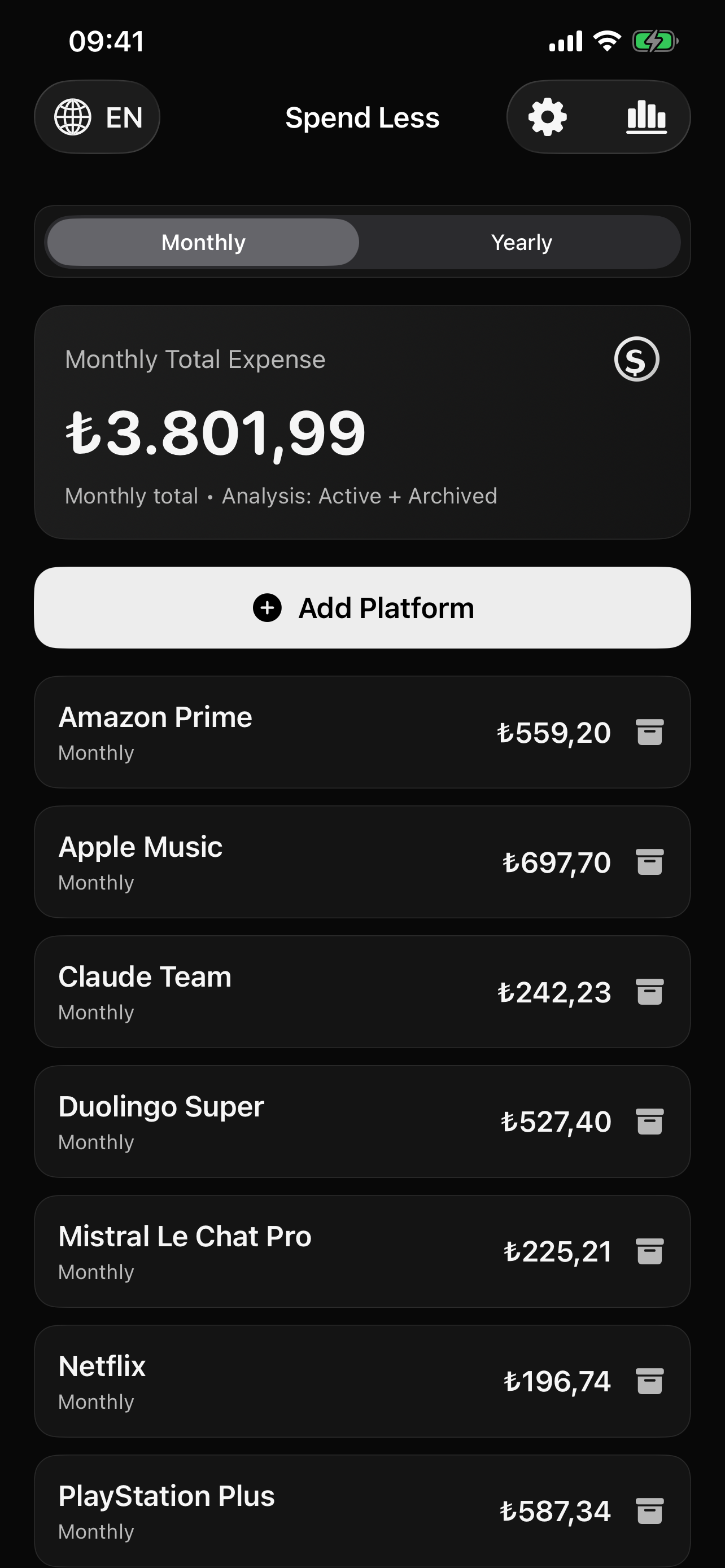This screenshot has height=1568, width=725.
Task: Archive the Netflix subscription
Action: 649,1381
